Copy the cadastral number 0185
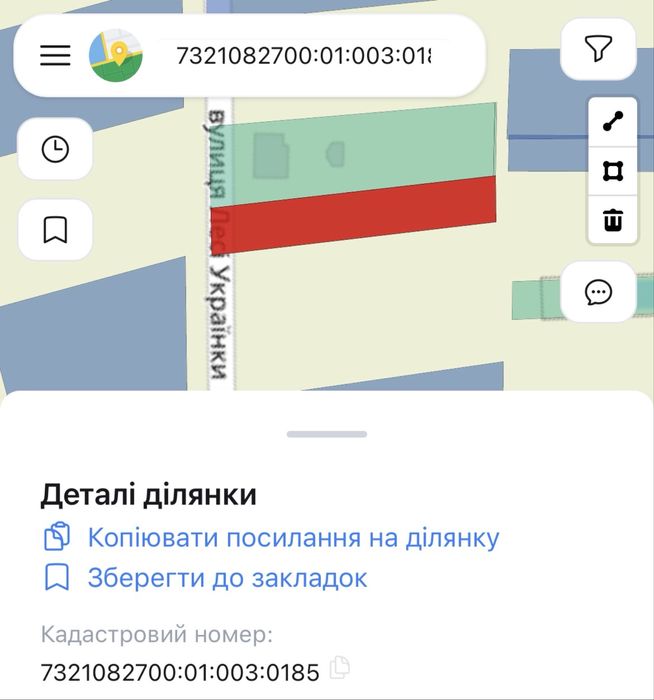The width and height of the screenshot is (654, 700). click(x=341, y=666)
